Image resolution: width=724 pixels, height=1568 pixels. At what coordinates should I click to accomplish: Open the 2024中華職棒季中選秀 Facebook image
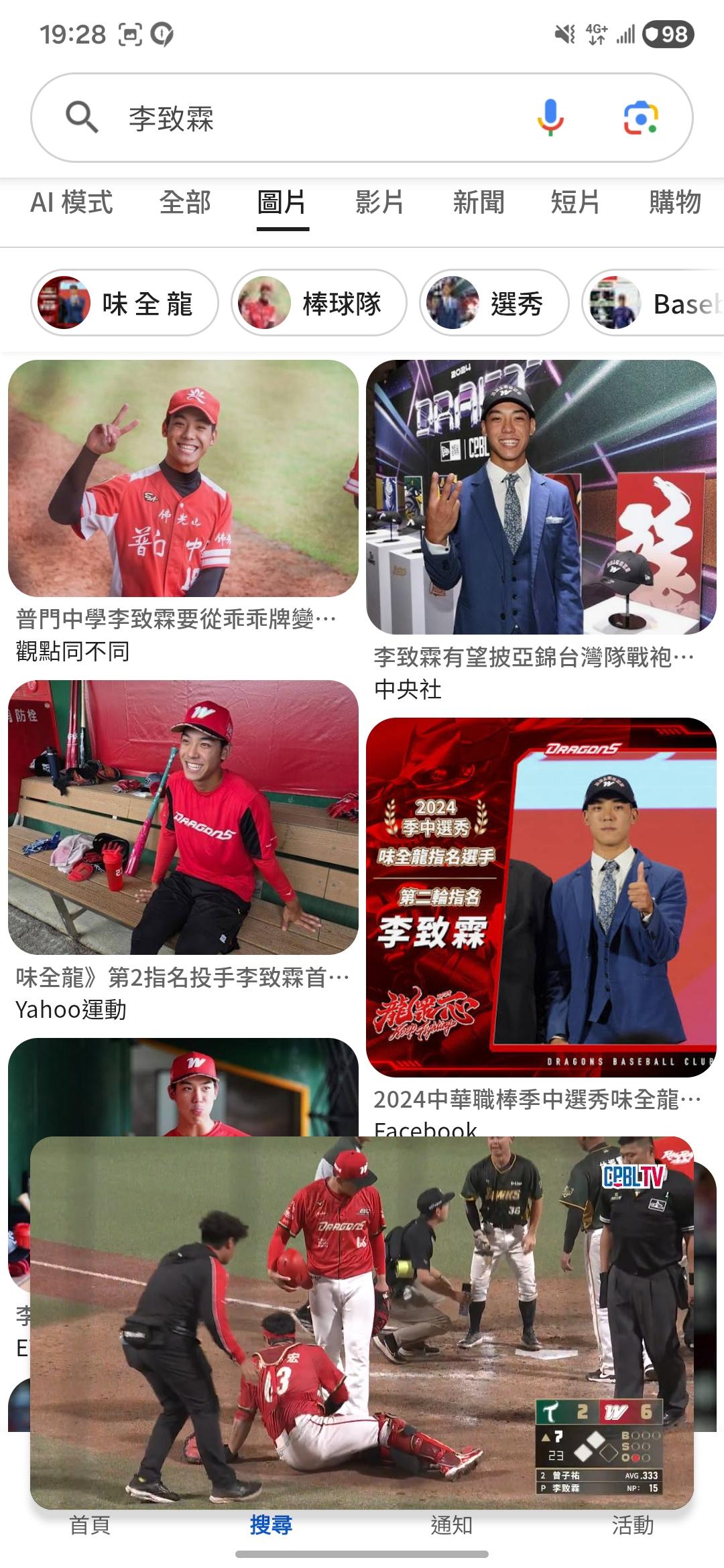[541, 897]
